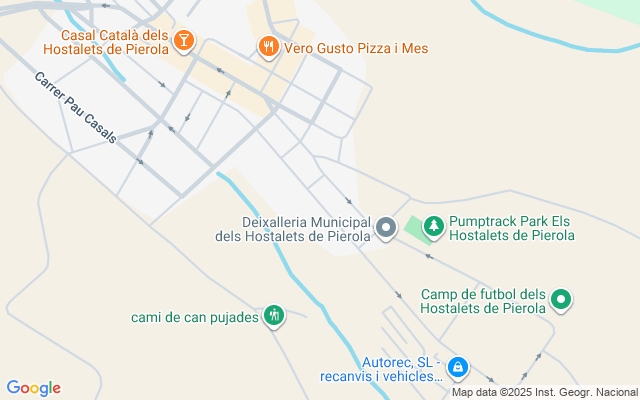The height and width of the screenshot is (400, 640).
Task: Open Pumptrack Park Els Hostalets de Pierola pin
Action: pyautogui.click(x=434, y=228)
